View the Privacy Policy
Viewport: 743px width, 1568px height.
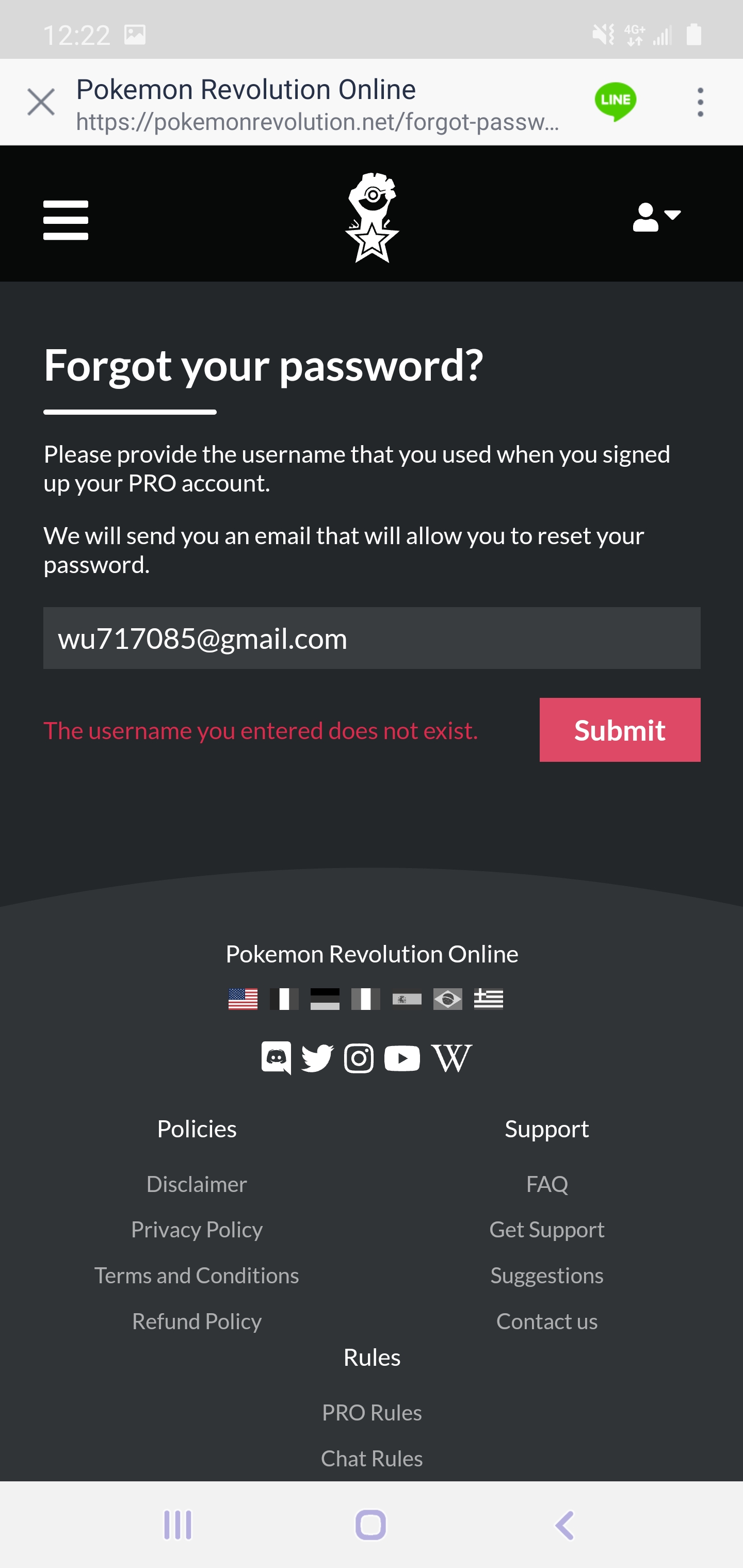(x=197, y=1229)
